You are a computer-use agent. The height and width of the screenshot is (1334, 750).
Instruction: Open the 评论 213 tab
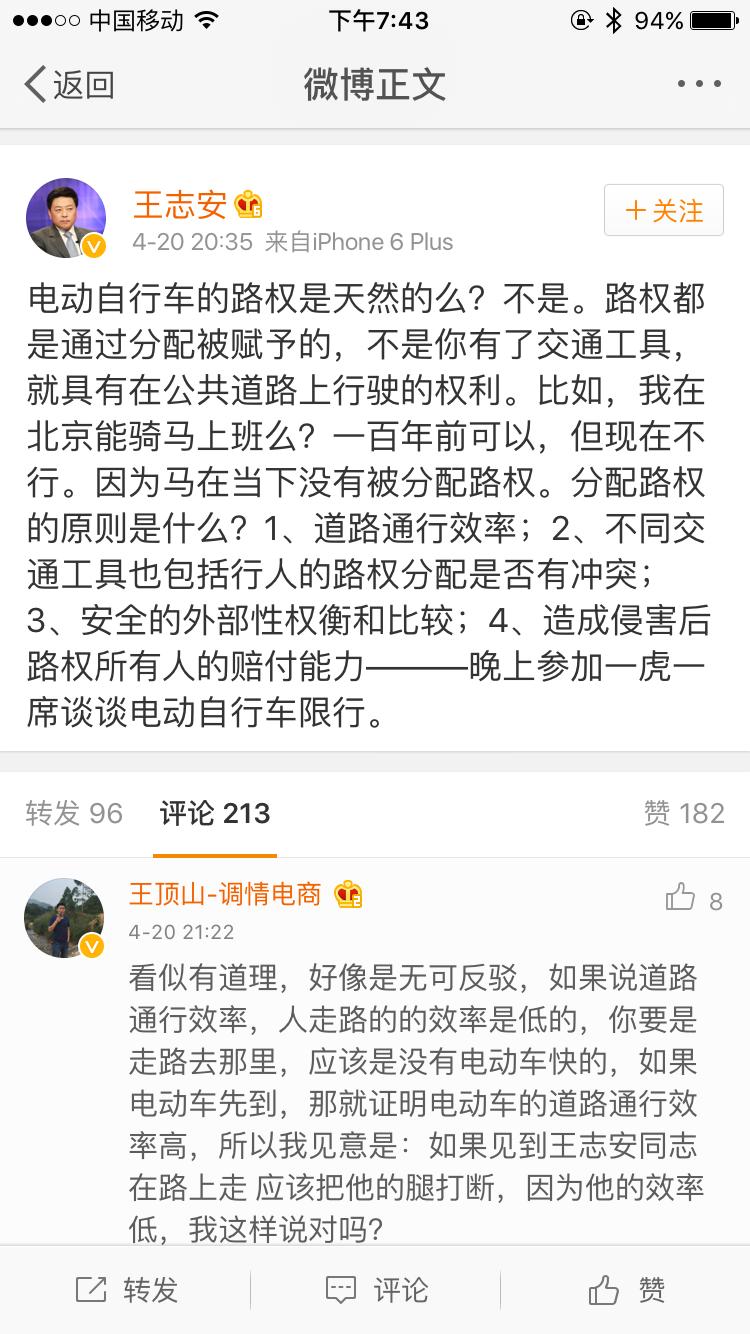click(x=213, y=814)
